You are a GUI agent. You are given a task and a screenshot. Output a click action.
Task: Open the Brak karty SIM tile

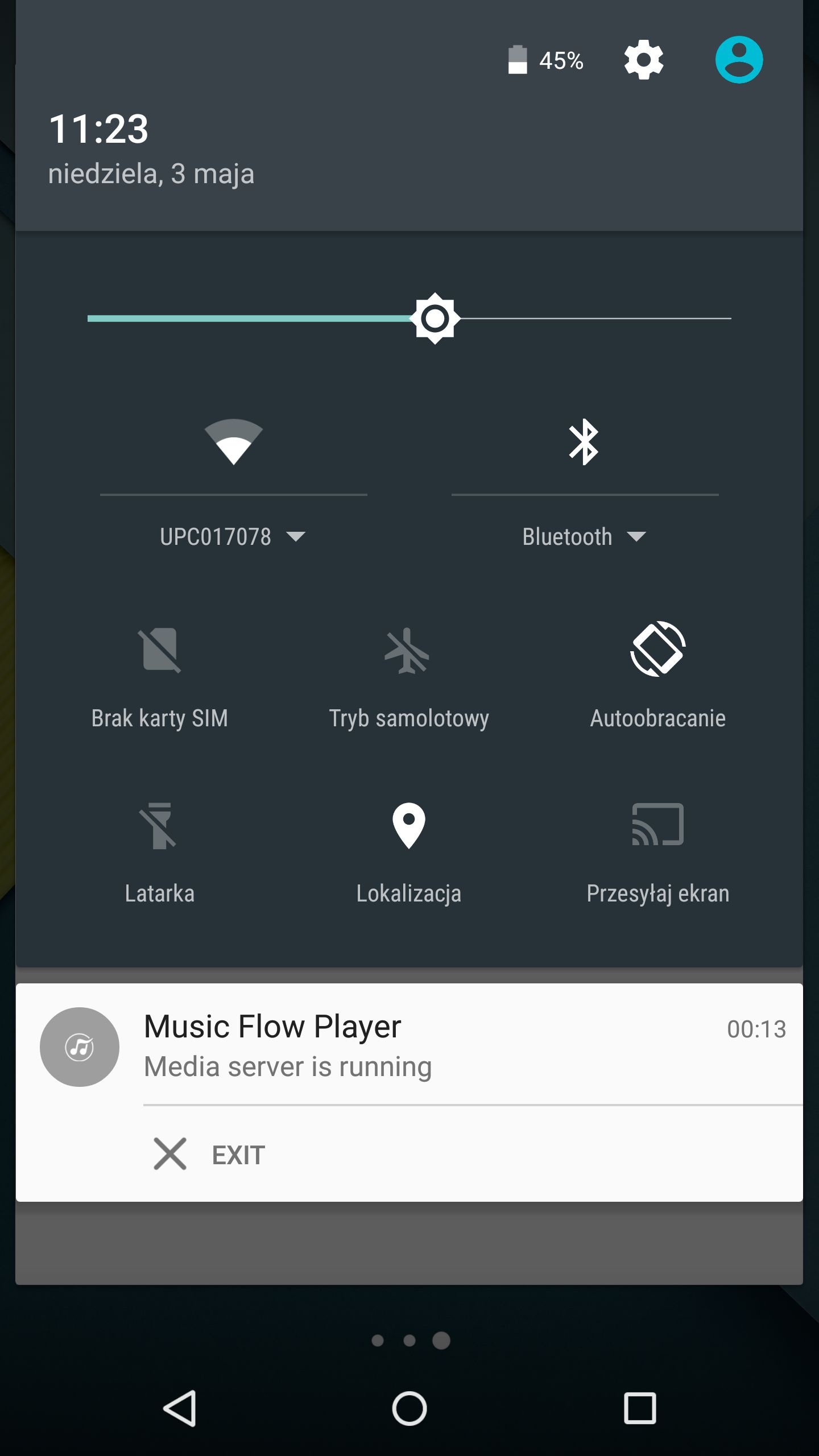[160, 677]
